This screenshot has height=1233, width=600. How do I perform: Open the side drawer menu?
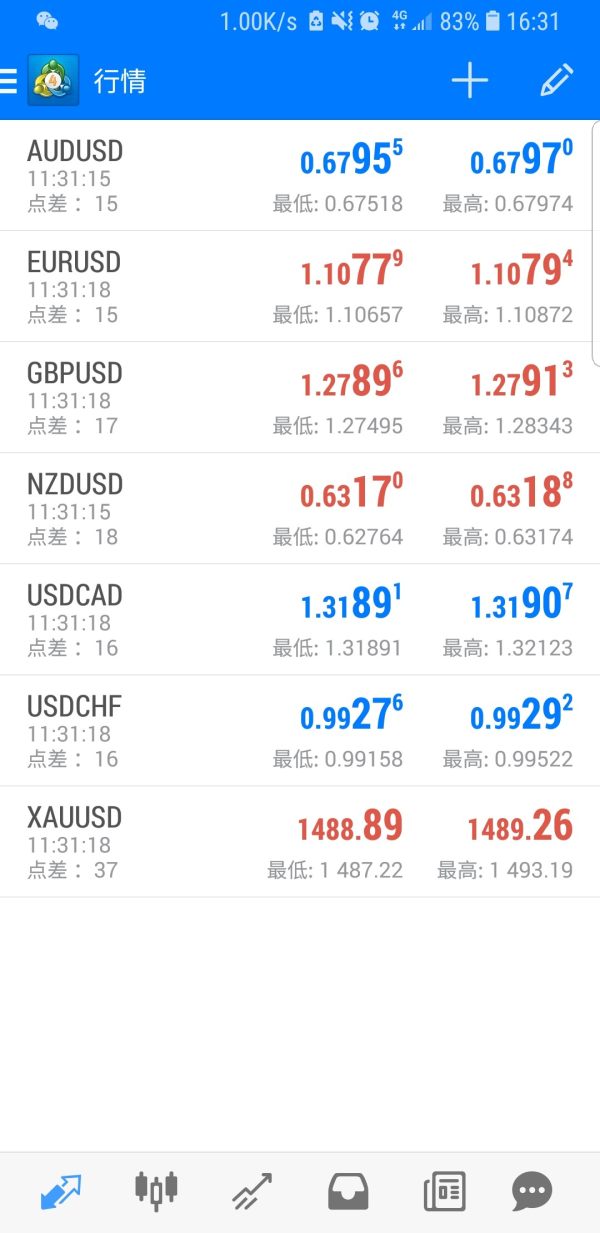(10, 81)
